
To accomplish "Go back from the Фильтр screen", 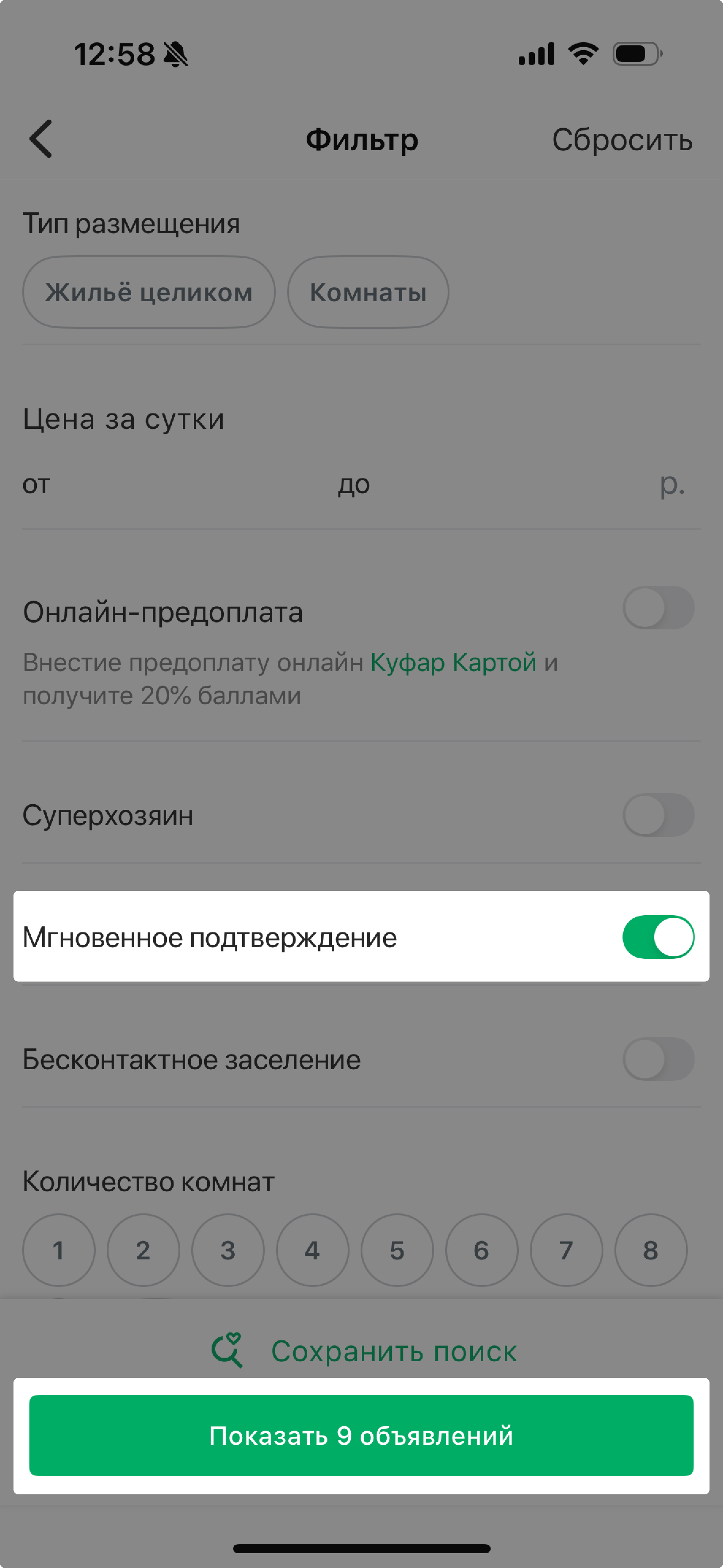I will click(x=41, y=139).
